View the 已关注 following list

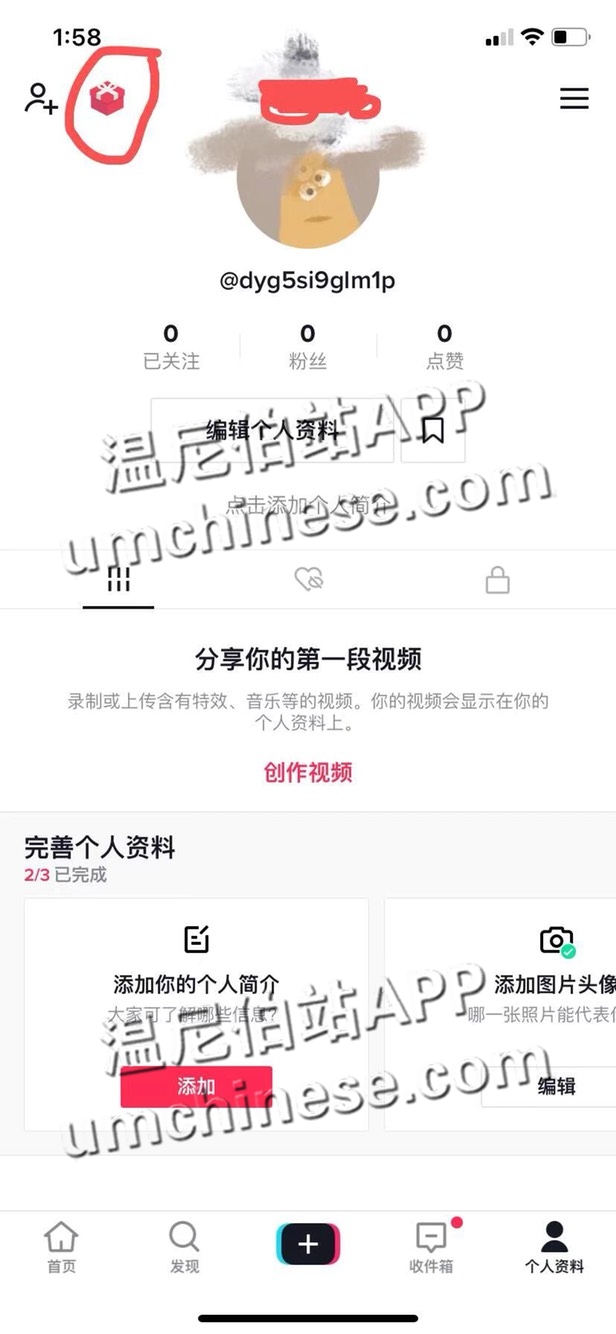click(x=171, y=346)
